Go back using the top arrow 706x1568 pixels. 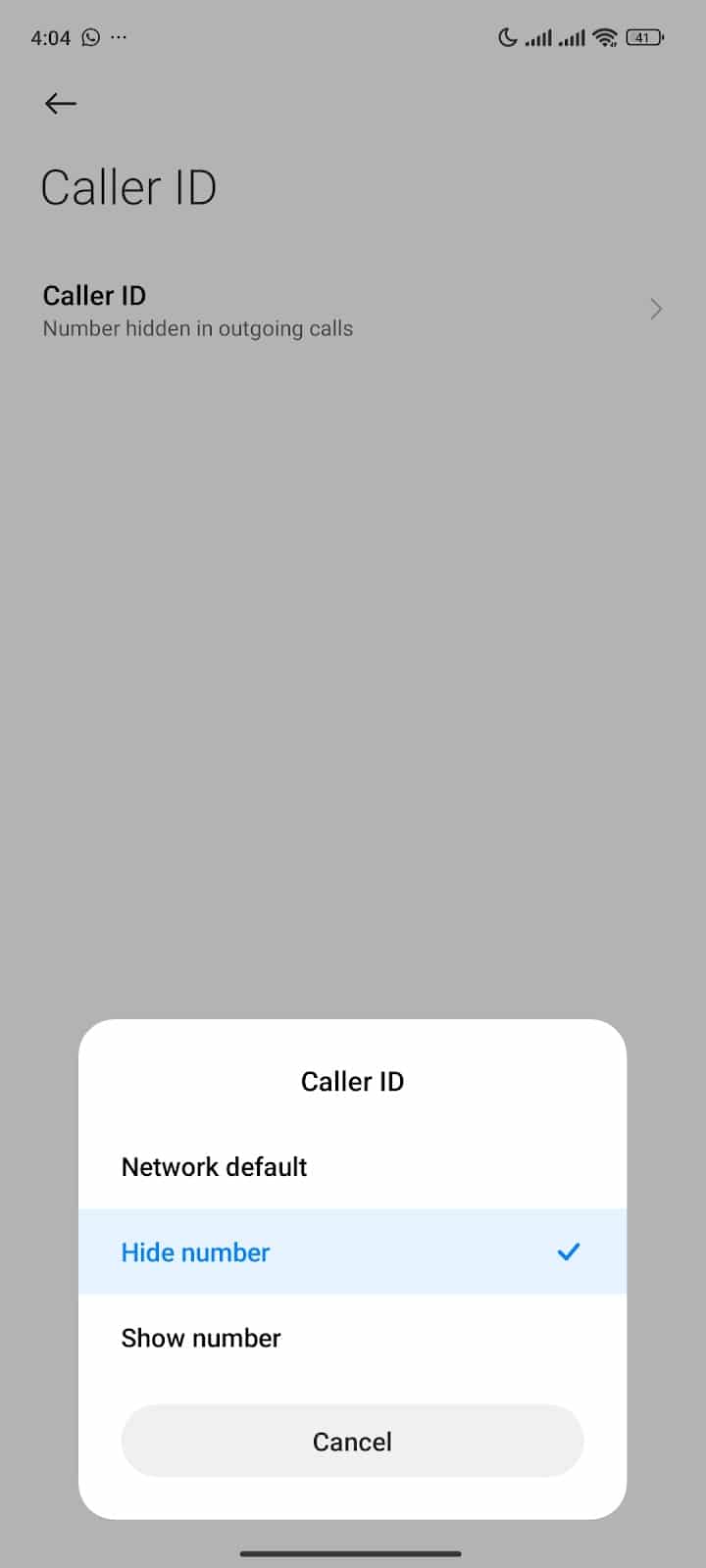pos(61,103)
